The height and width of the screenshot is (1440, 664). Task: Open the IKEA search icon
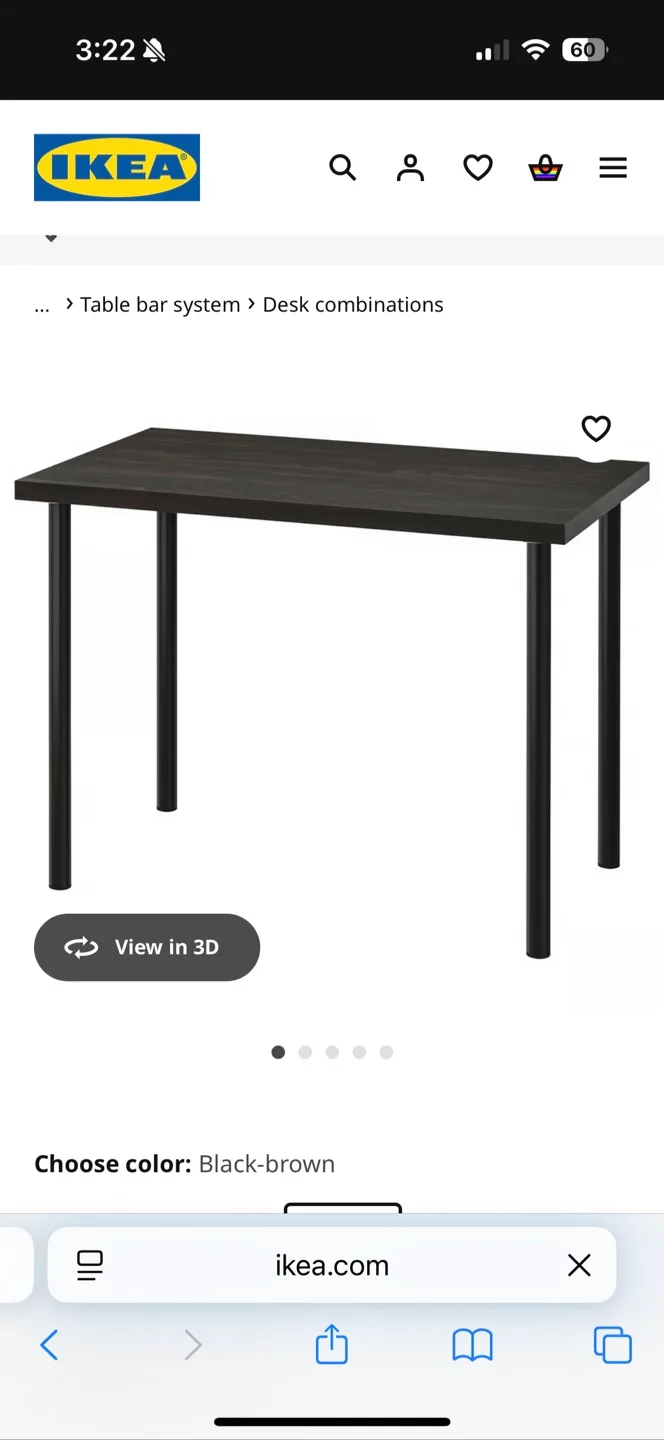tap(342, 167)
